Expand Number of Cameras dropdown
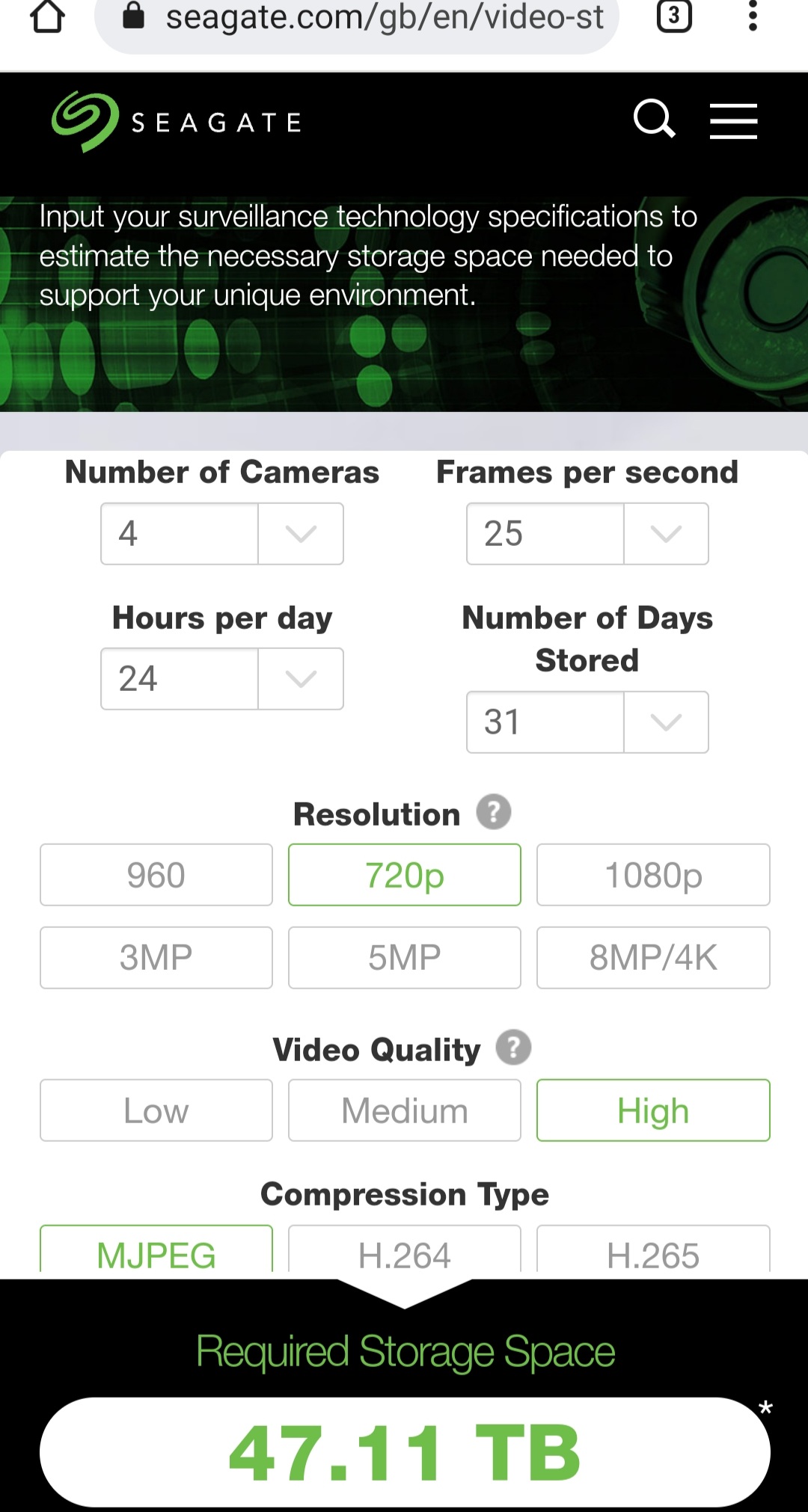 pos(300,534)
